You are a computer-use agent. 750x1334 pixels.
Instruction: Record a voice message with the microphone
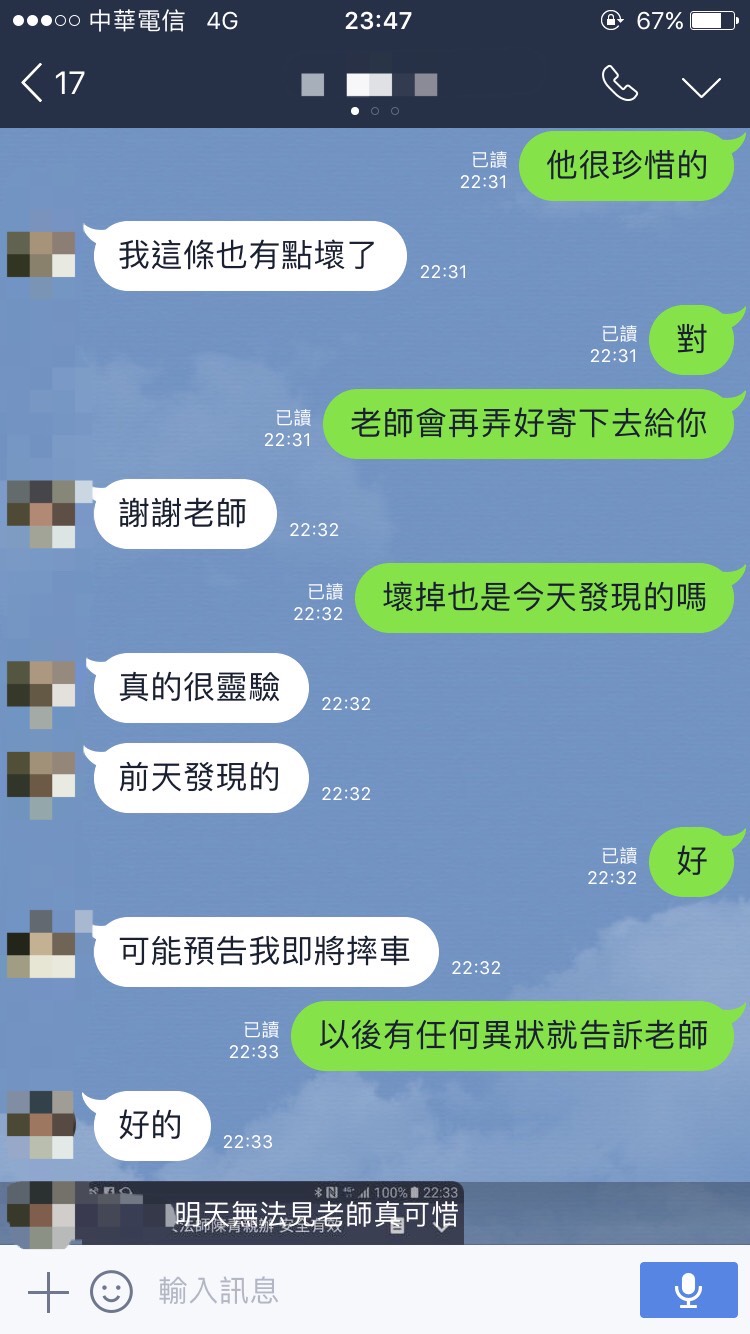(x=688, y=1291)
